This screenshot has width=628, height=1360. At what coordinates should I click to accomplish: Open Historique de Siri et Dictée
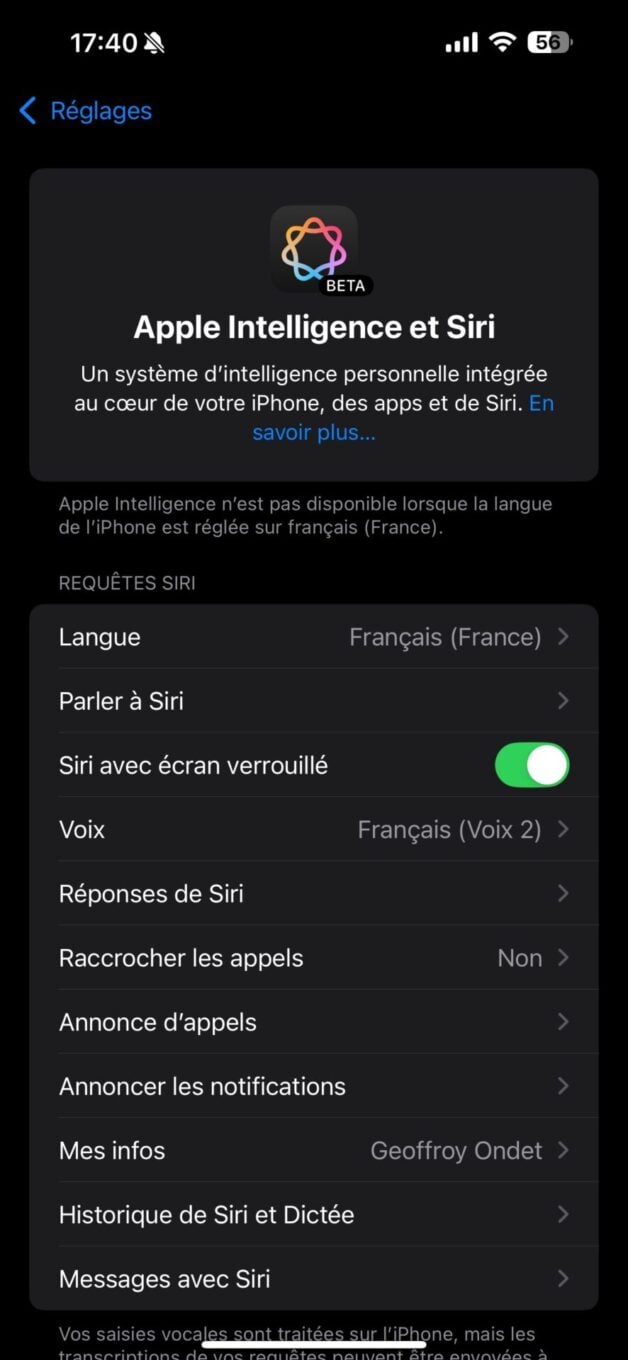pyautogui.click(x=314, y=1214)
